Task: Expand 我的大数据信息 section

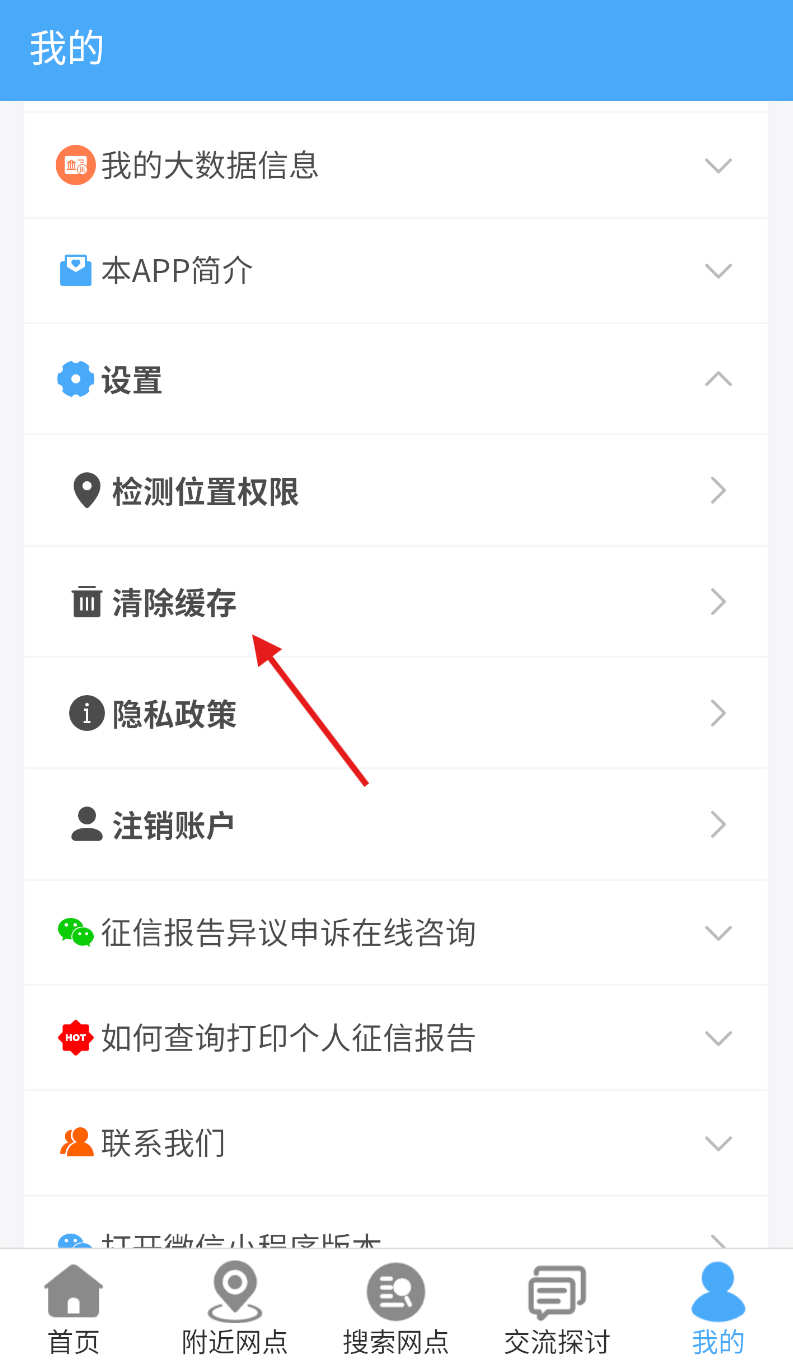Action: (396, 165)
